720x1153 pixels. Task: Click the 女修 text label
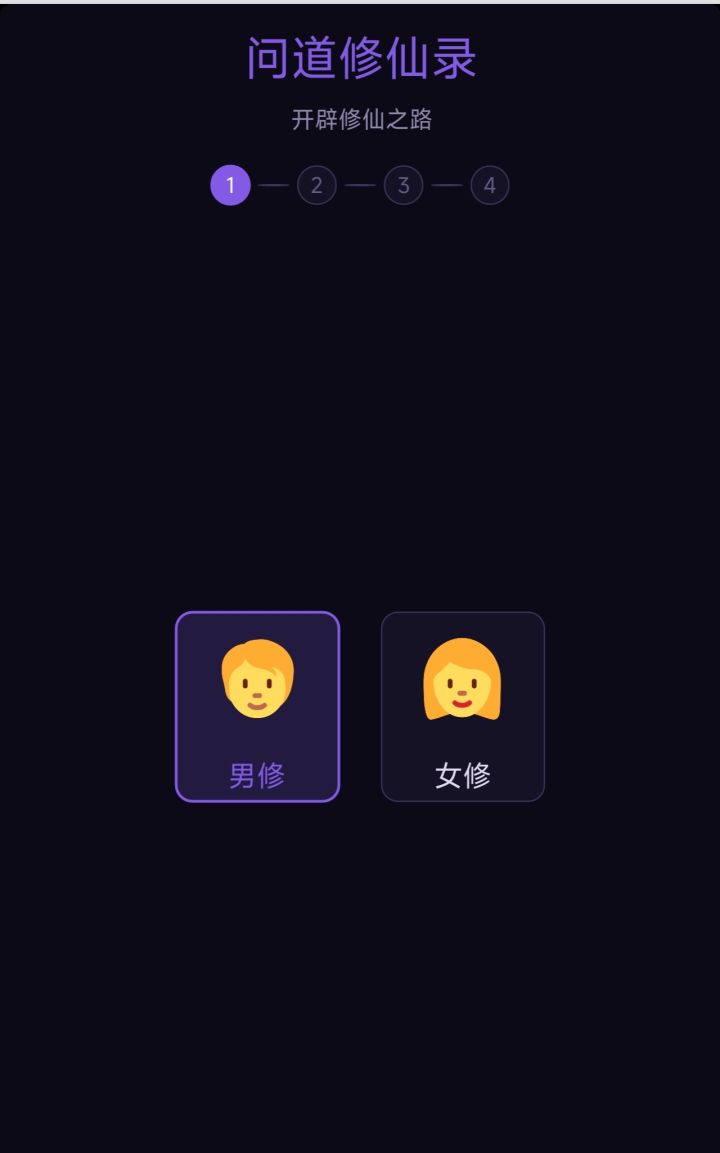pos(462,771)
